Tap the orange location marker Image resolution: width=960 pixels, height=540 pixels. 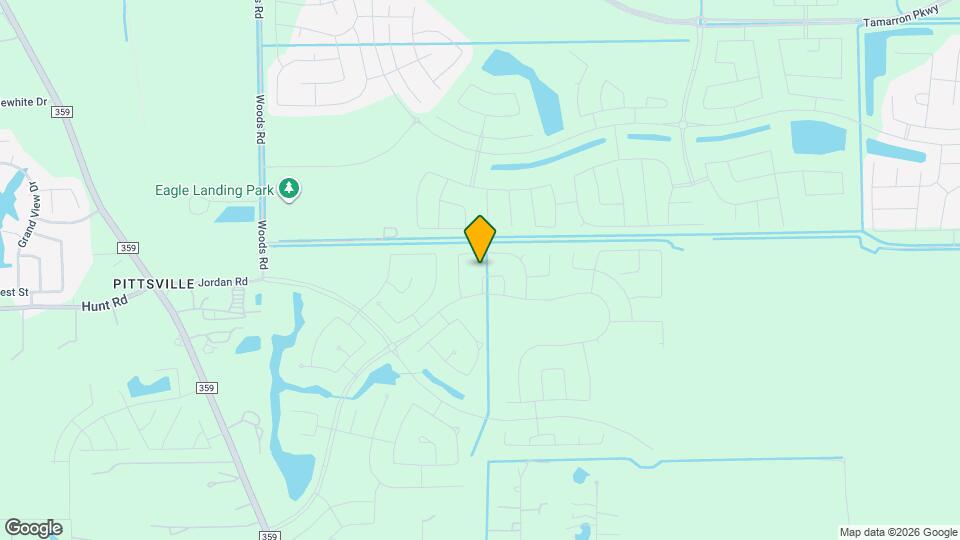(x=481, y=239)
